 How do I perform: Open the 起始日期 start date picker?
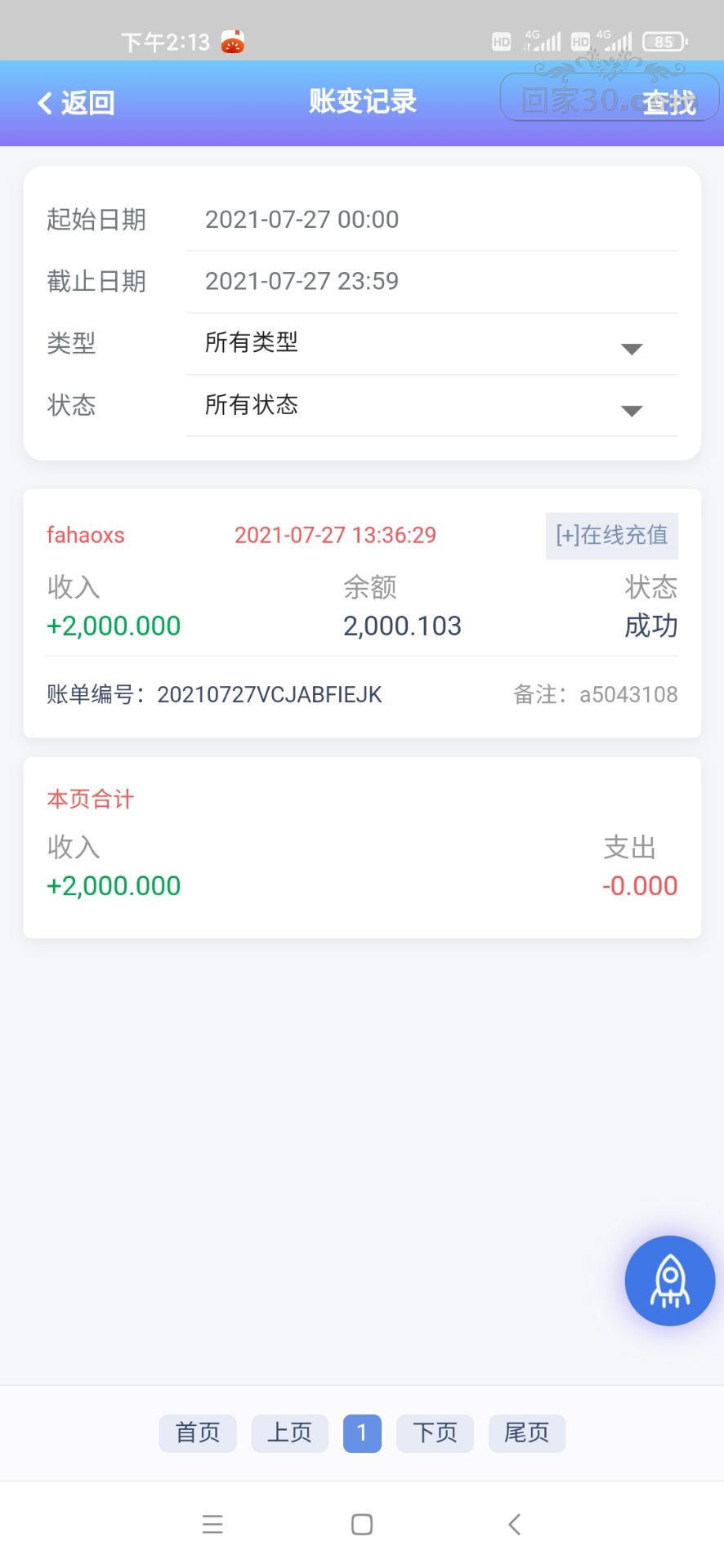431,220
